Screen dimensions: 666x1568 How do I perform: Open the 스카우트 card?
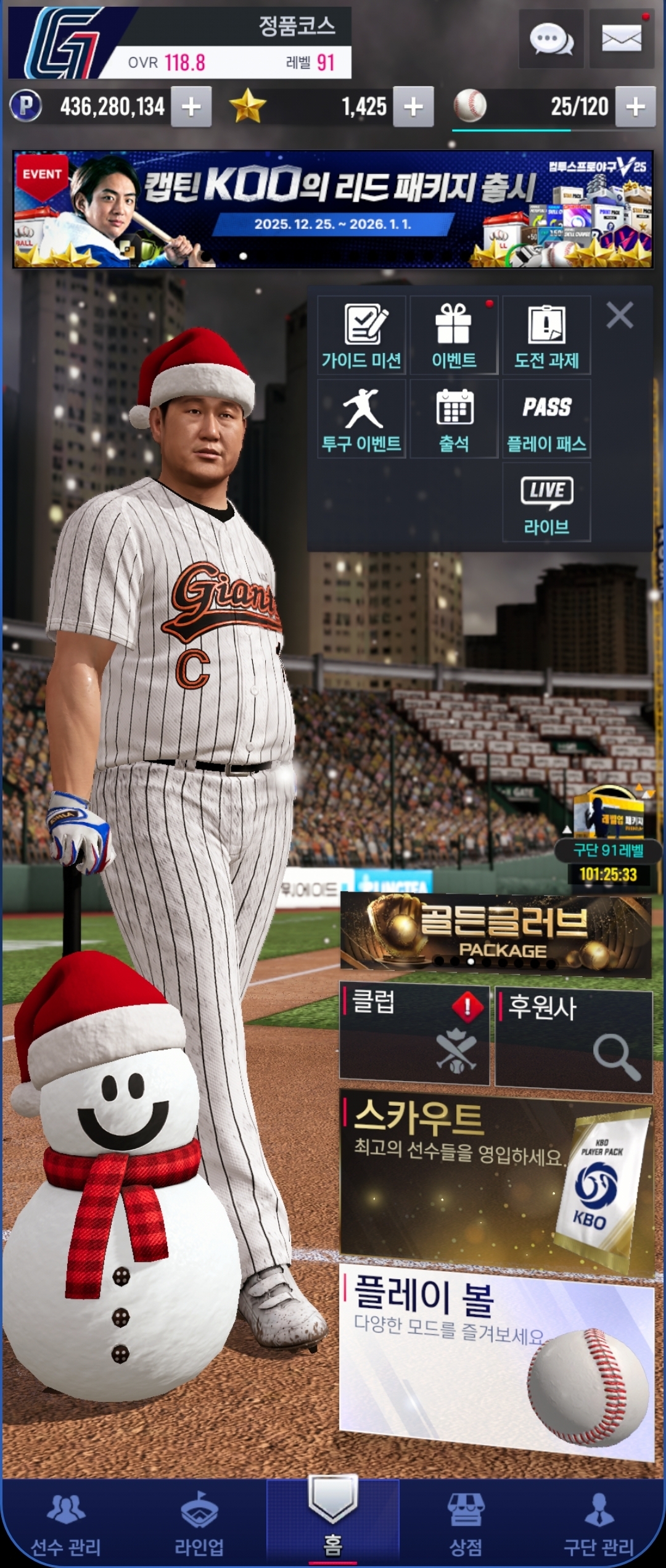[496, 1179]
